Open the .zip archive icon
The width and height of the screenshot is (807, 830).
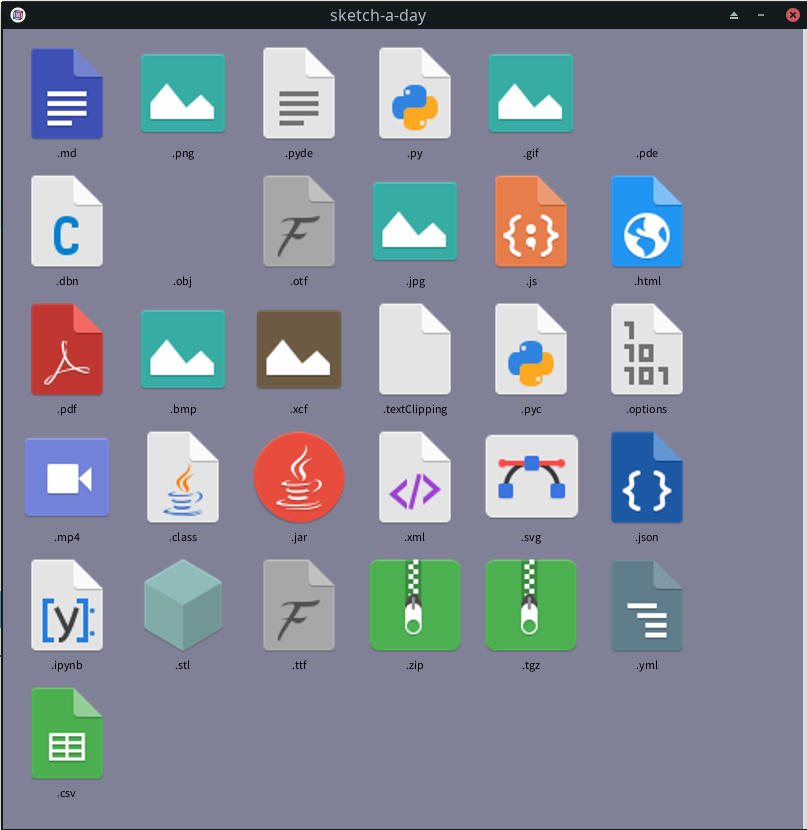point(415,605)
